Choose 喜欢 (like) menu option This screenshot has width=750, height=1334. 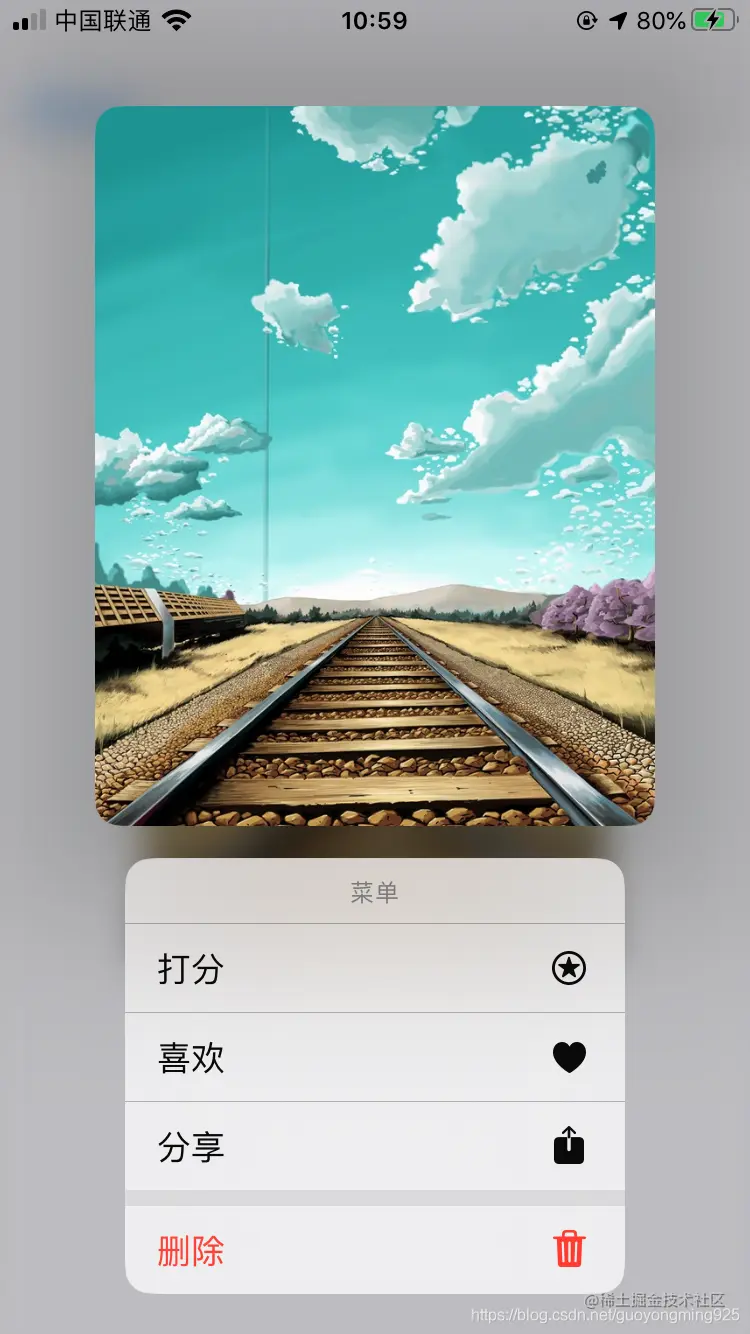pyautogui.click(x=374, y=1057)
